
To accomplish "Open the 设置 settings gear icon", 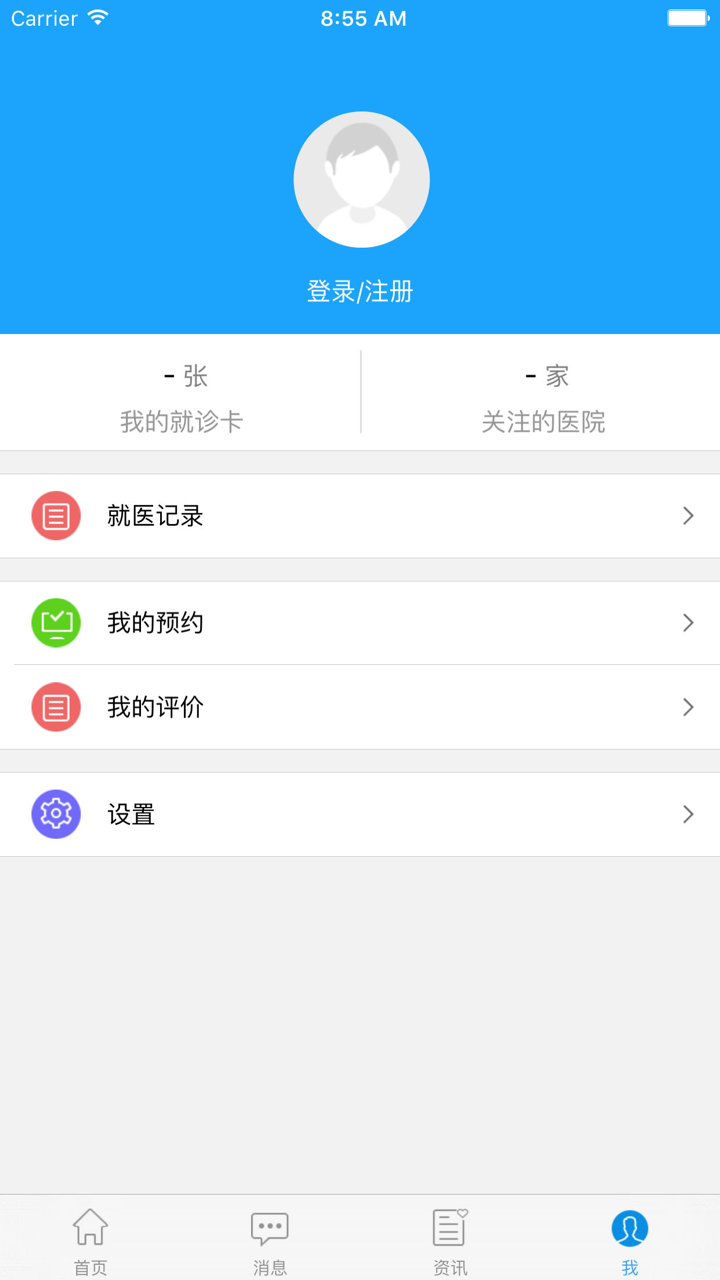I will click(x=56, y=814).
